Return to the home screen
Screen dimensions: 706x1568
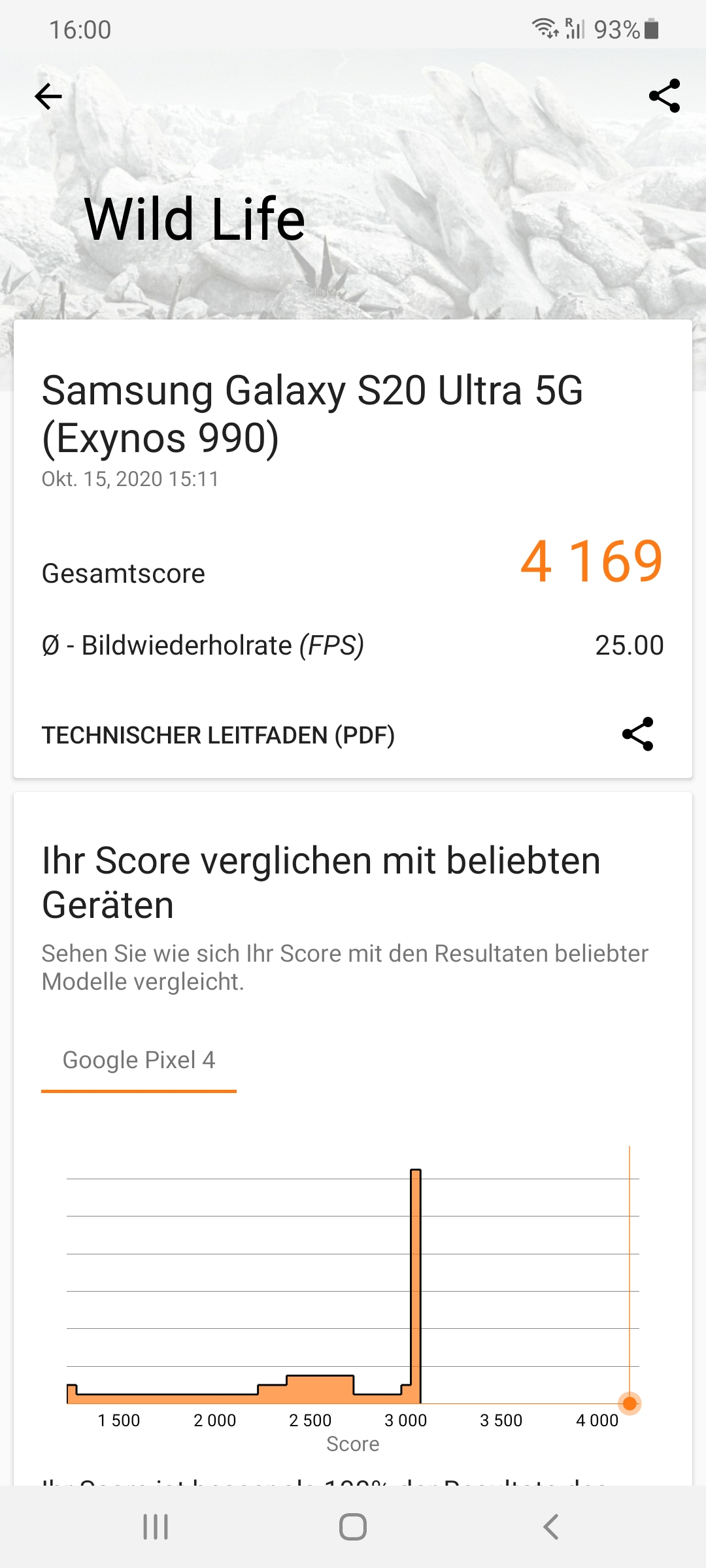353,1527
